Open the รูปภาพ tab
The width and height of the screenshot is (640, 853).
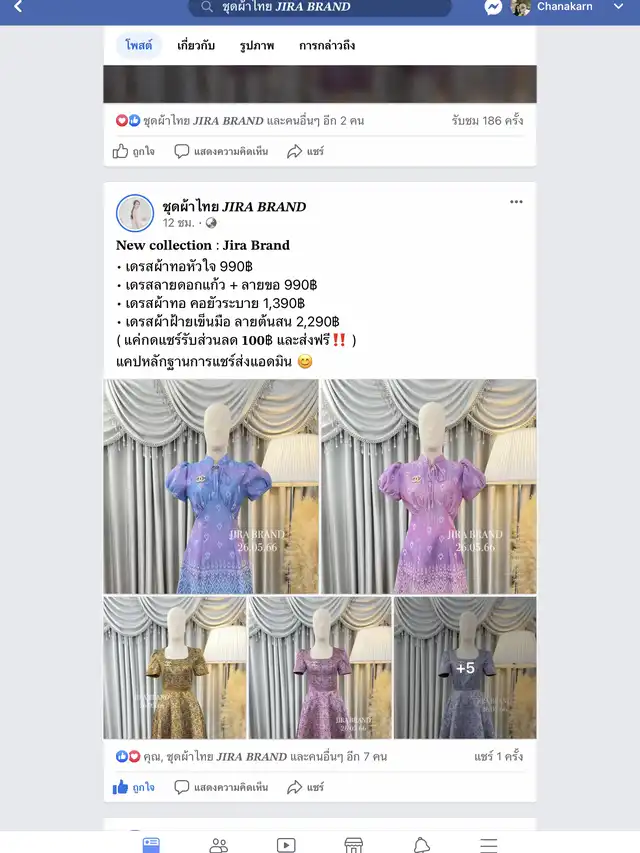tap(256, 46)
